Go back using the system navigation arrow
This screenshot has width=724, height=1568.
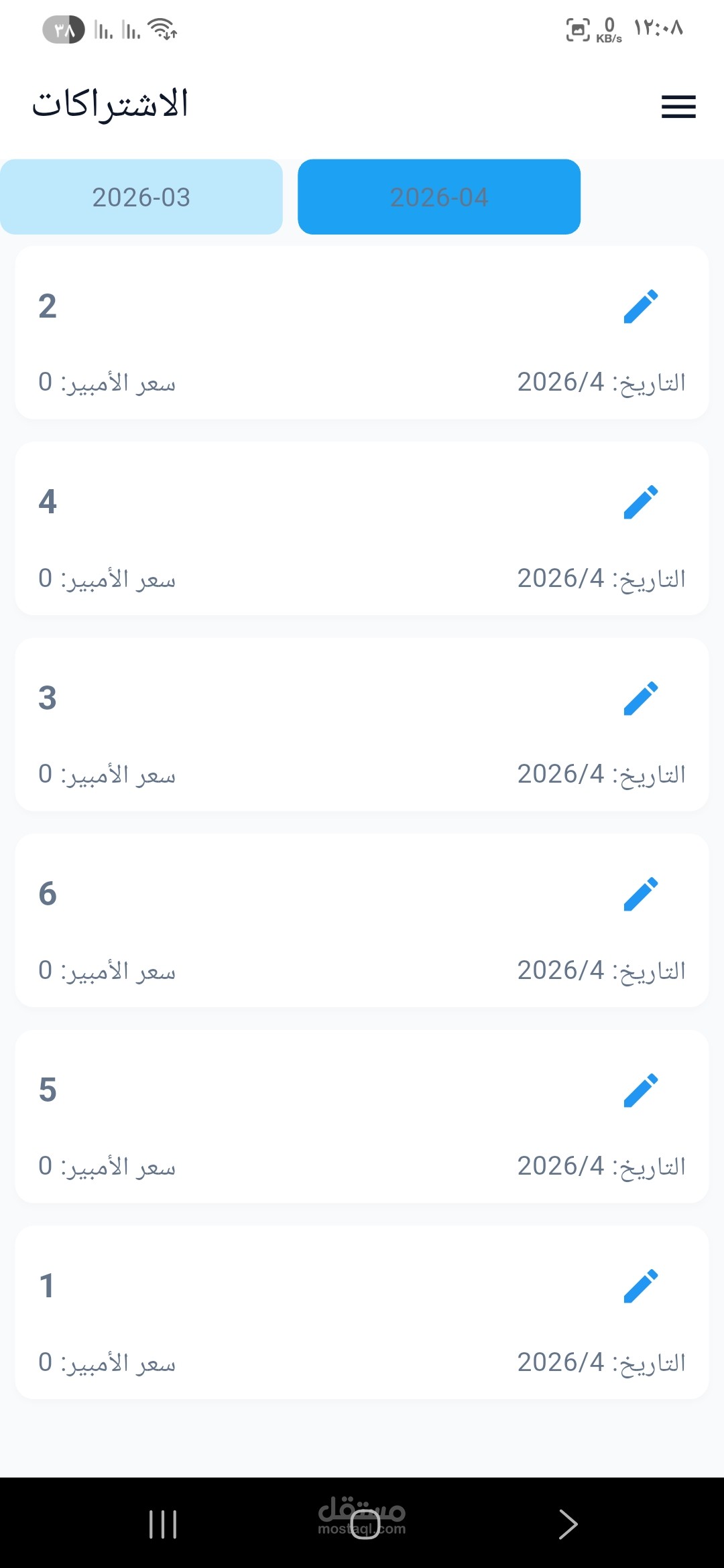tap(568, 1524)
